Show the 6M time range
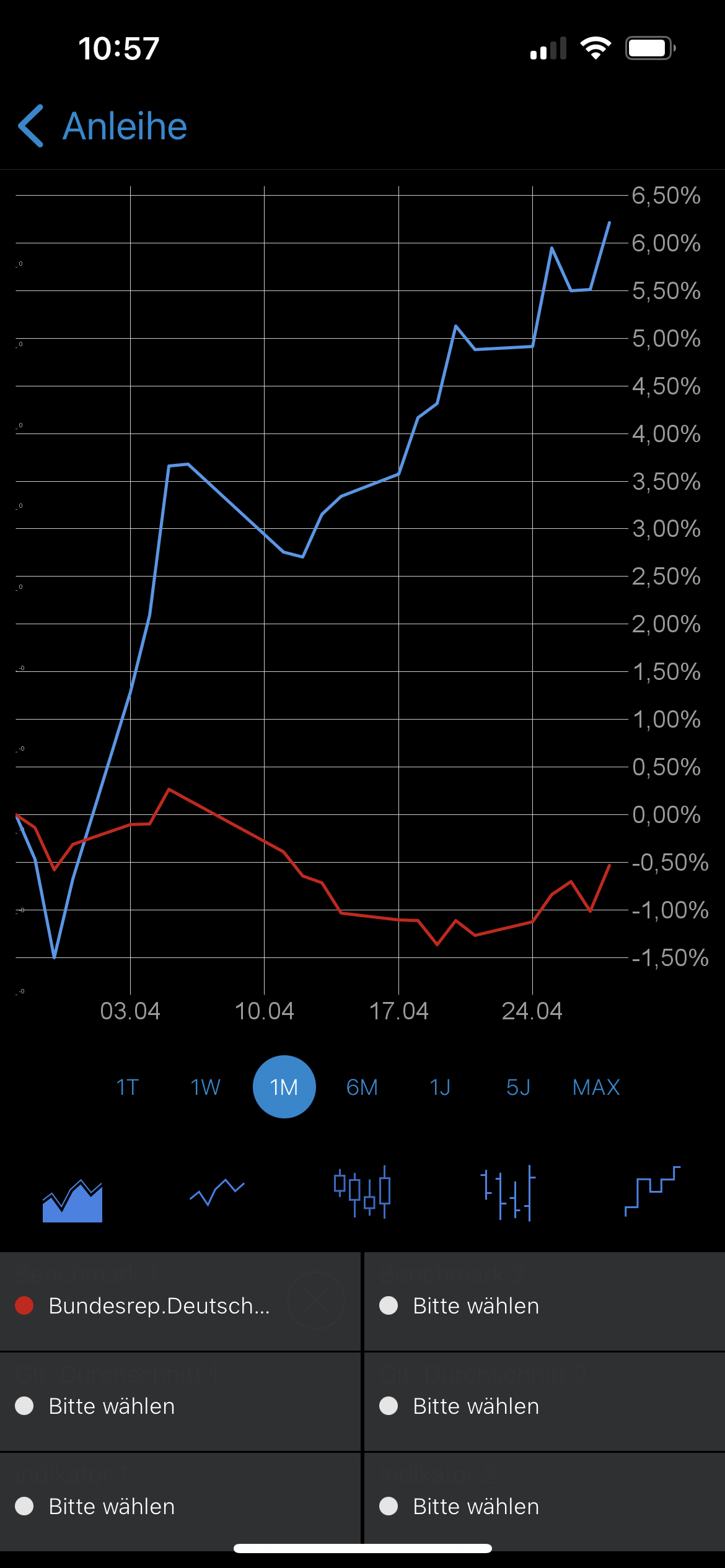The width and height of the screenshot is (725, 1568). point(362,1087)
